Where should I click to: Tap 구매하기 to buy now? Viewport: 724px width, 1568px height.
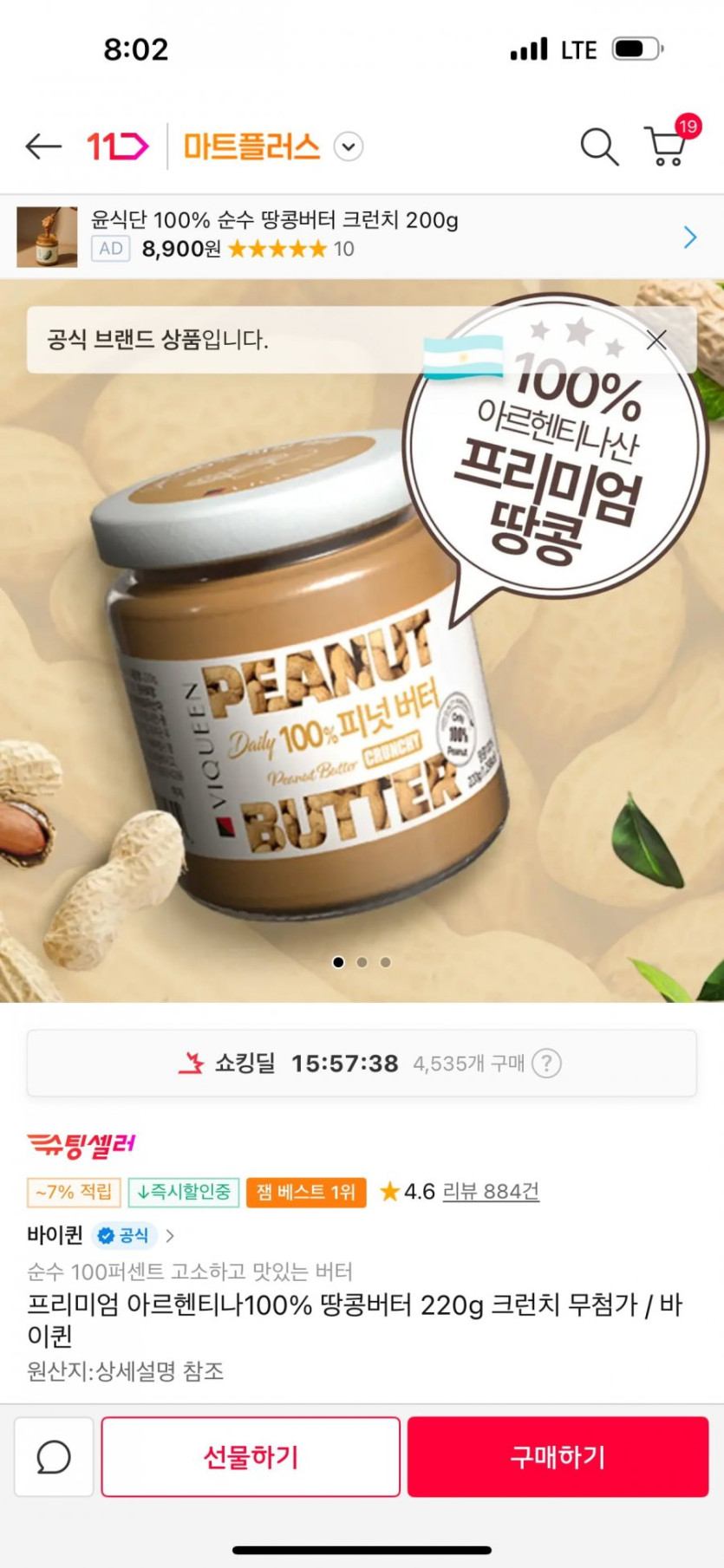[558, 1457]
